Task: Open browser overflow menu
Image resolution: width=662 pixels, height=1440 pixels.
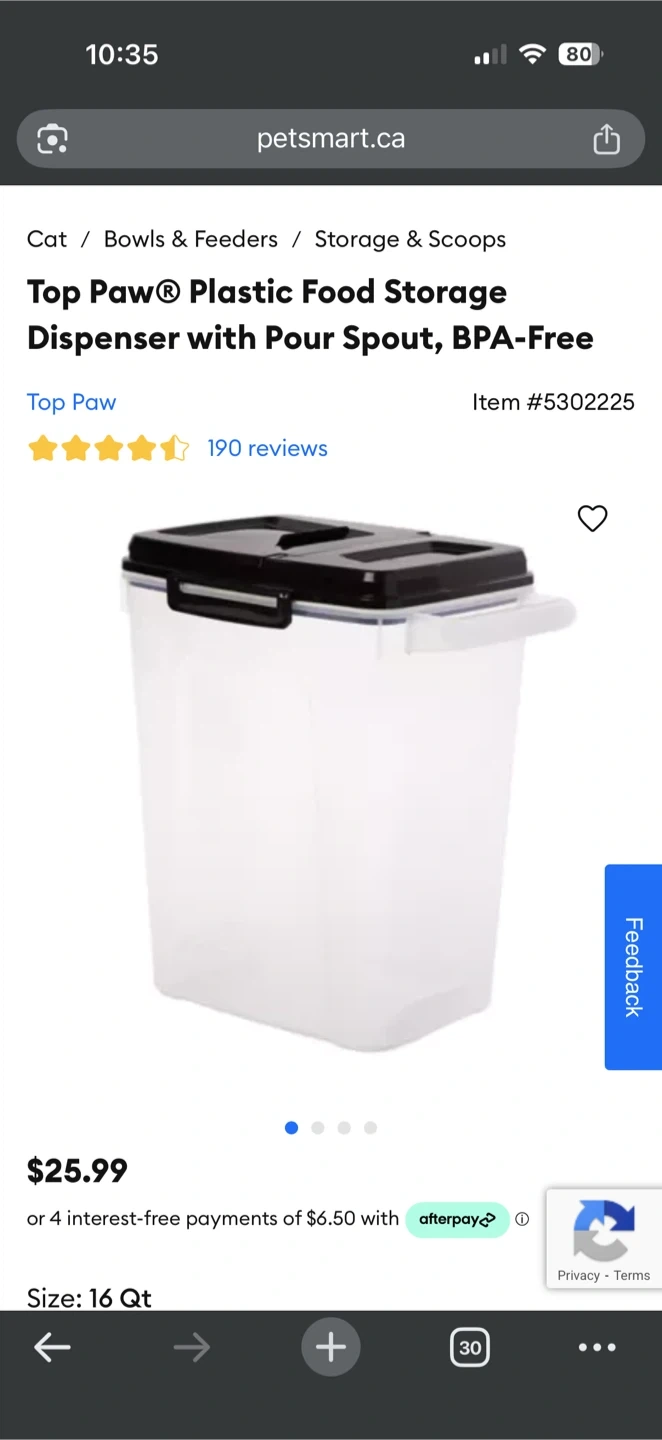Action: coord(597,1347)
